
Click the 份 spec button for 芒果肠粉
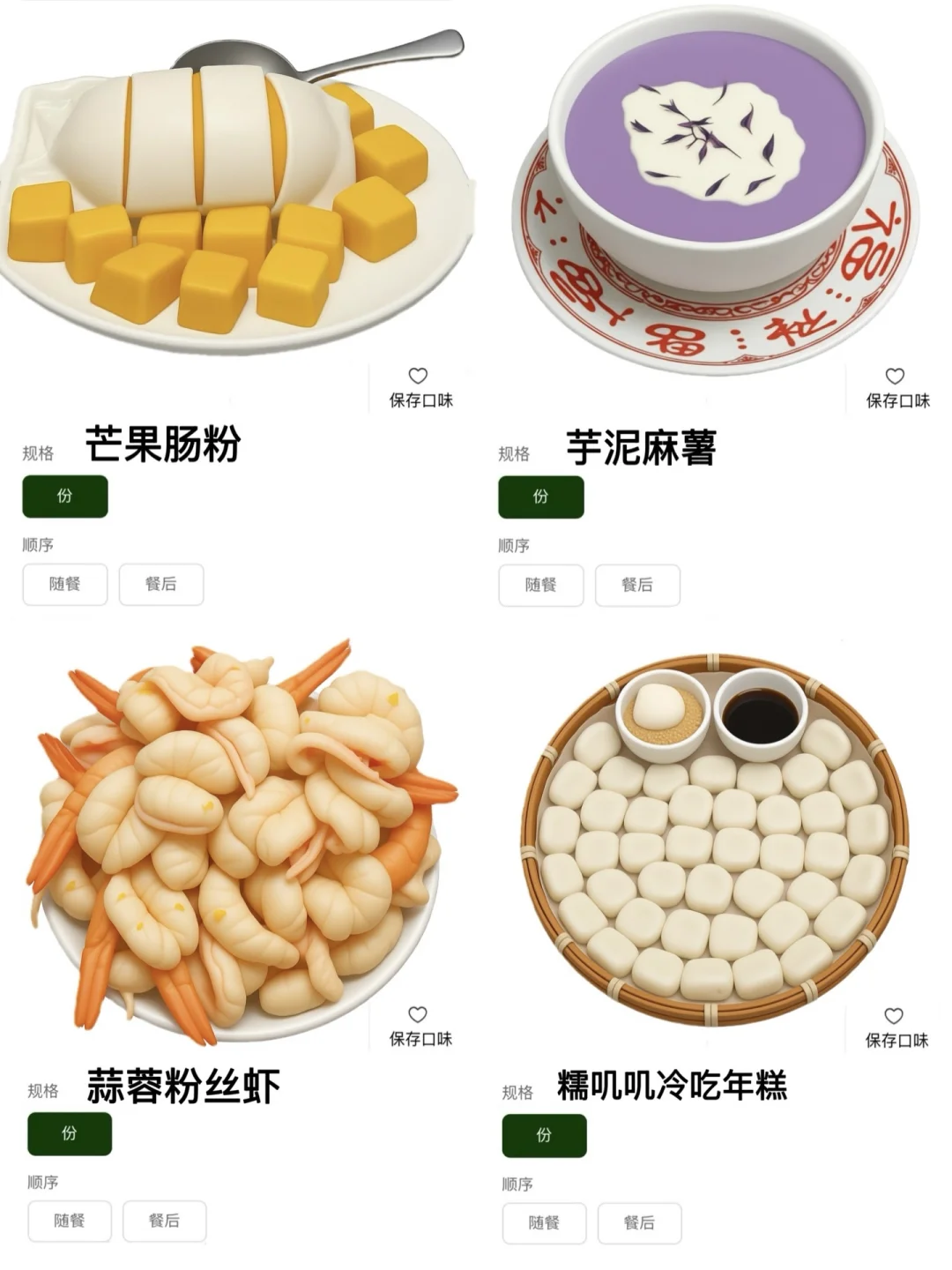pos(65,497)
